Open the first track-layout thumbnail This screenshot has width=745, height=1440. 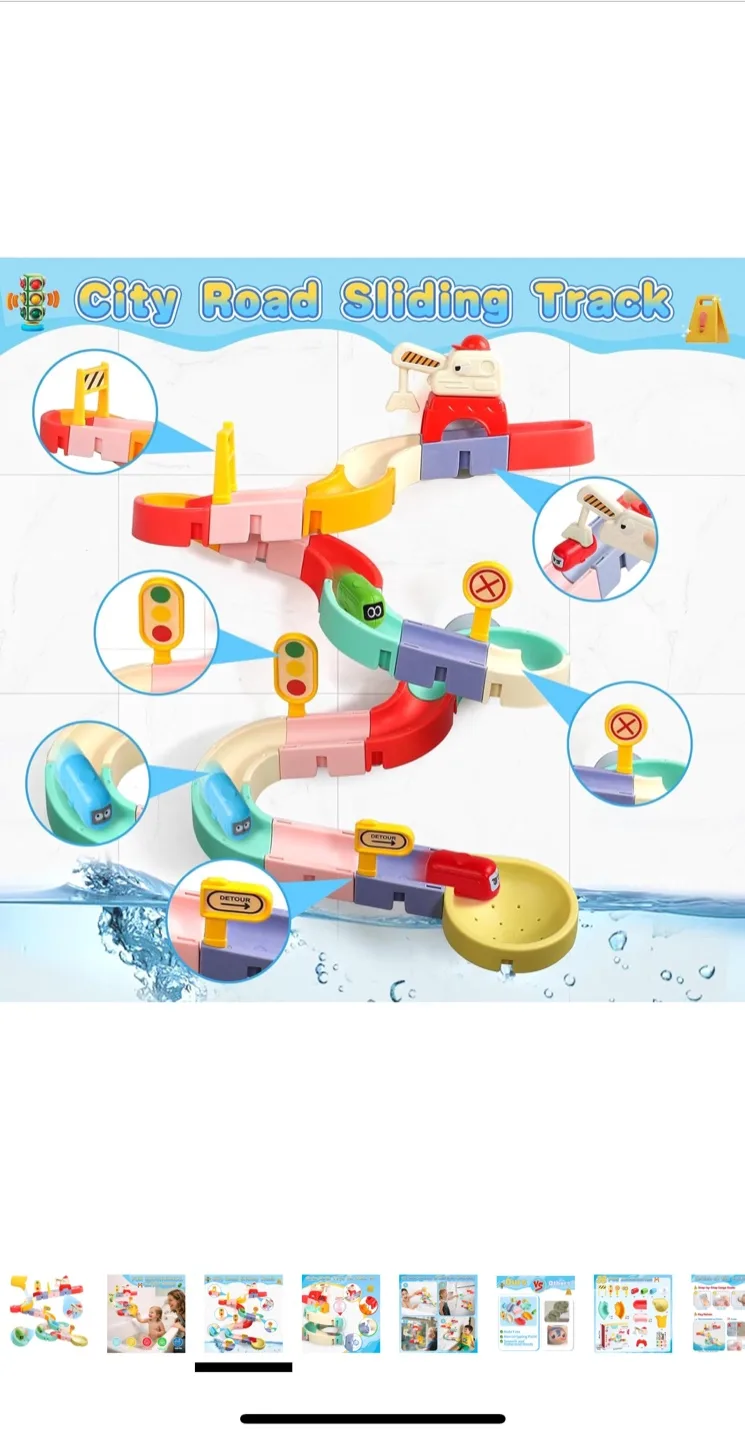pyautogui.click(x=47, y=1311)
